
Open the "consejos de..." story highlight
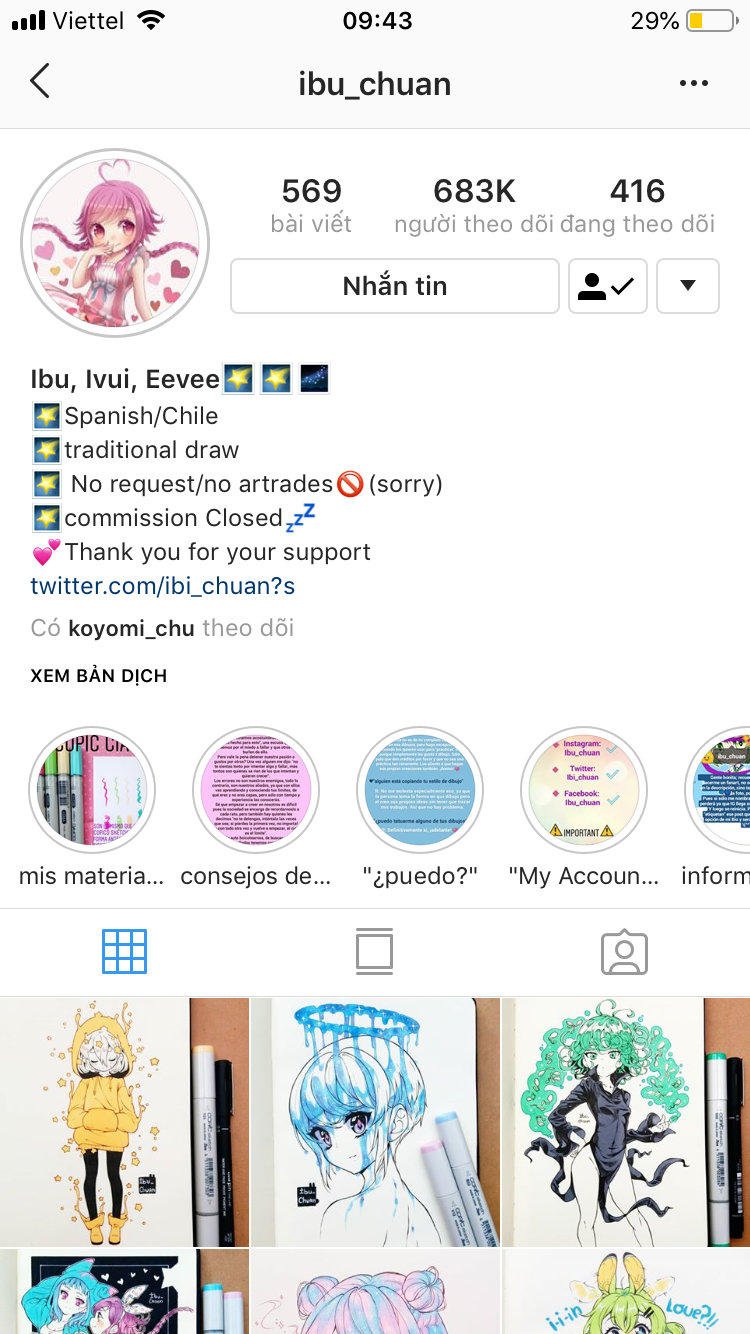[256, 789]
